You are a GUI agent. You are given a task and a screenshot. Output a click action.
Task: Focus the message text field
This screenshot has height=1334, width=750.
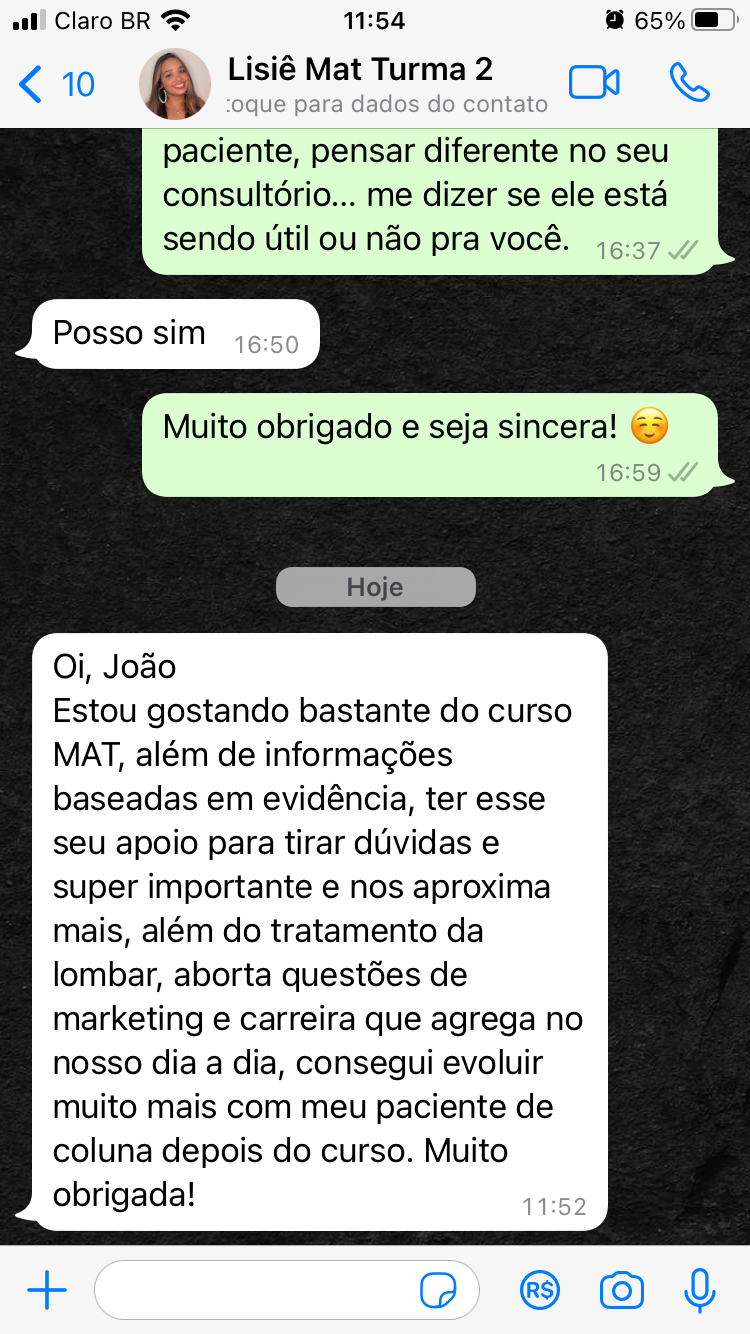tap(255, 1291)
